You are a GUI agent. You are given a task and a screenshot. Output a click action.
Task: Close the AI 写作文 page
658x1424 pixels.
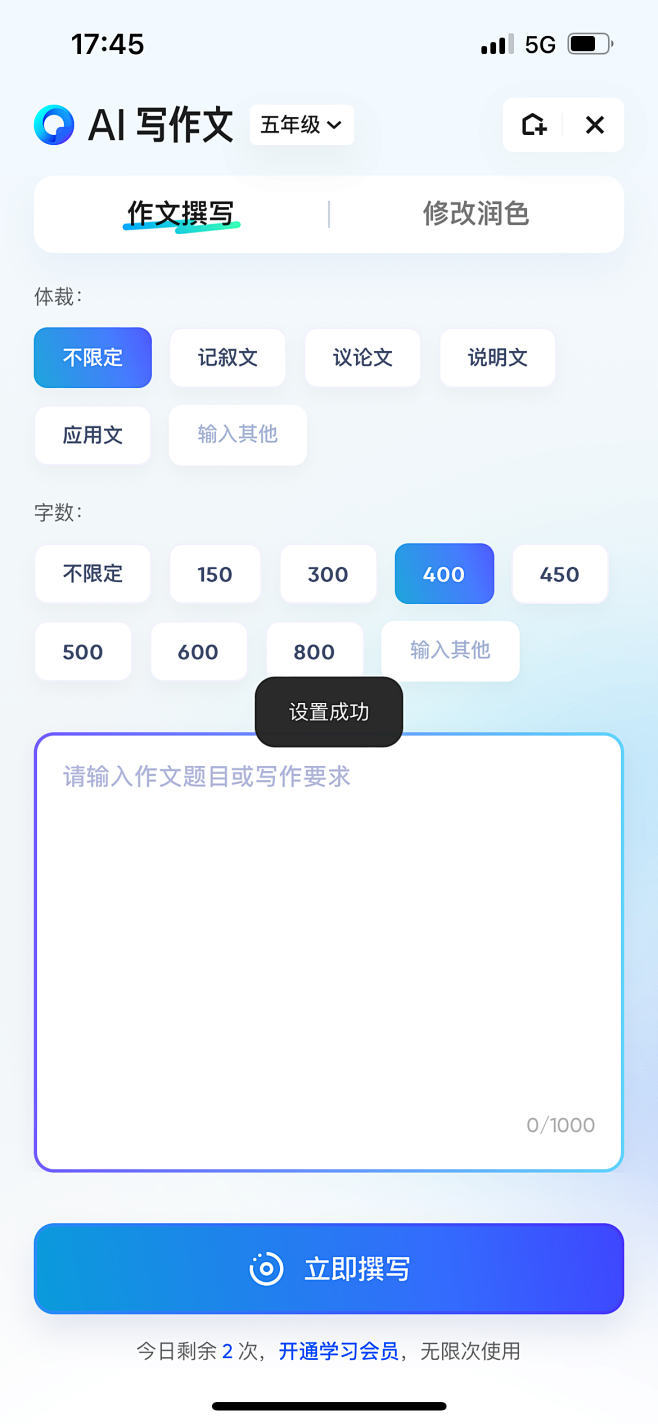[595, 125]
